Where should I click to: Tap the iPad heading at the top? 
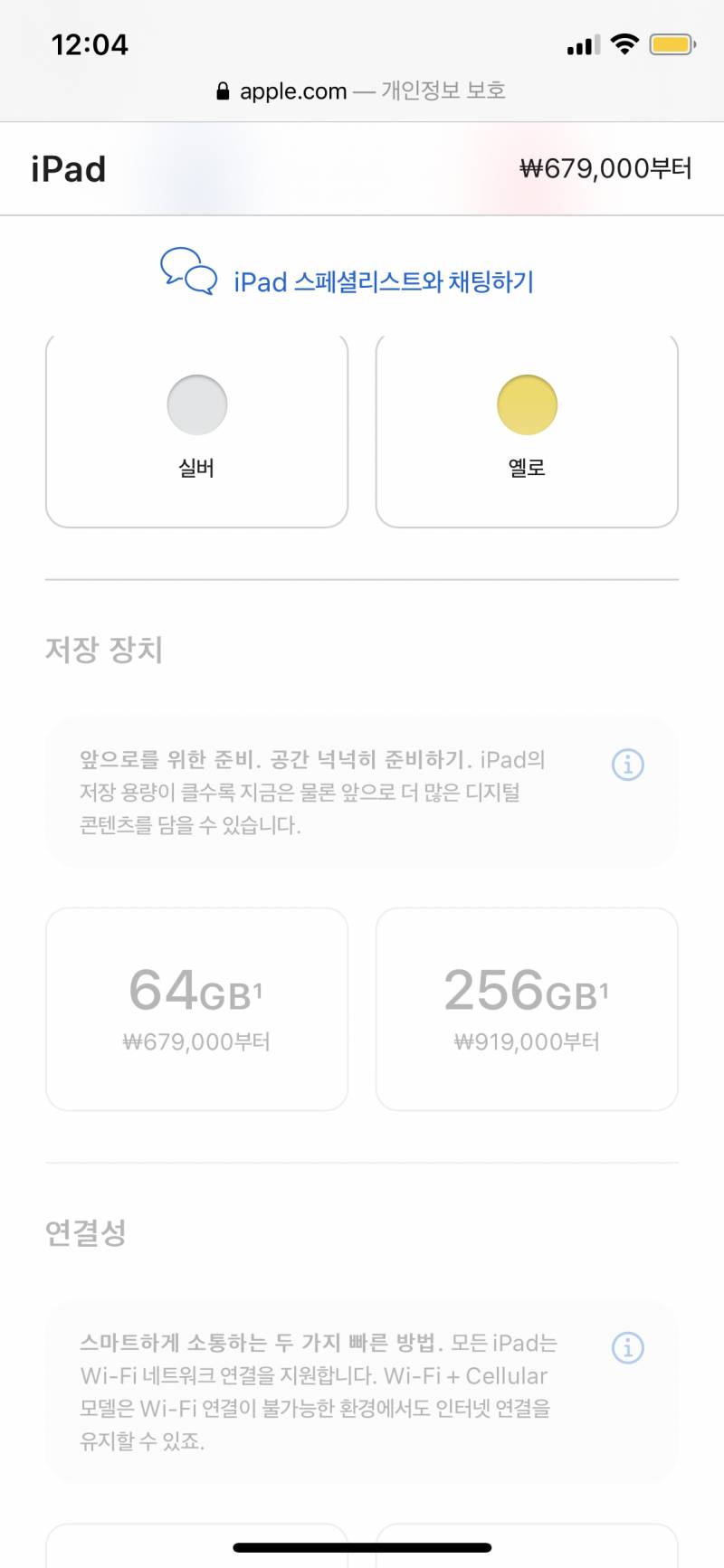click(x=68, y=169)
